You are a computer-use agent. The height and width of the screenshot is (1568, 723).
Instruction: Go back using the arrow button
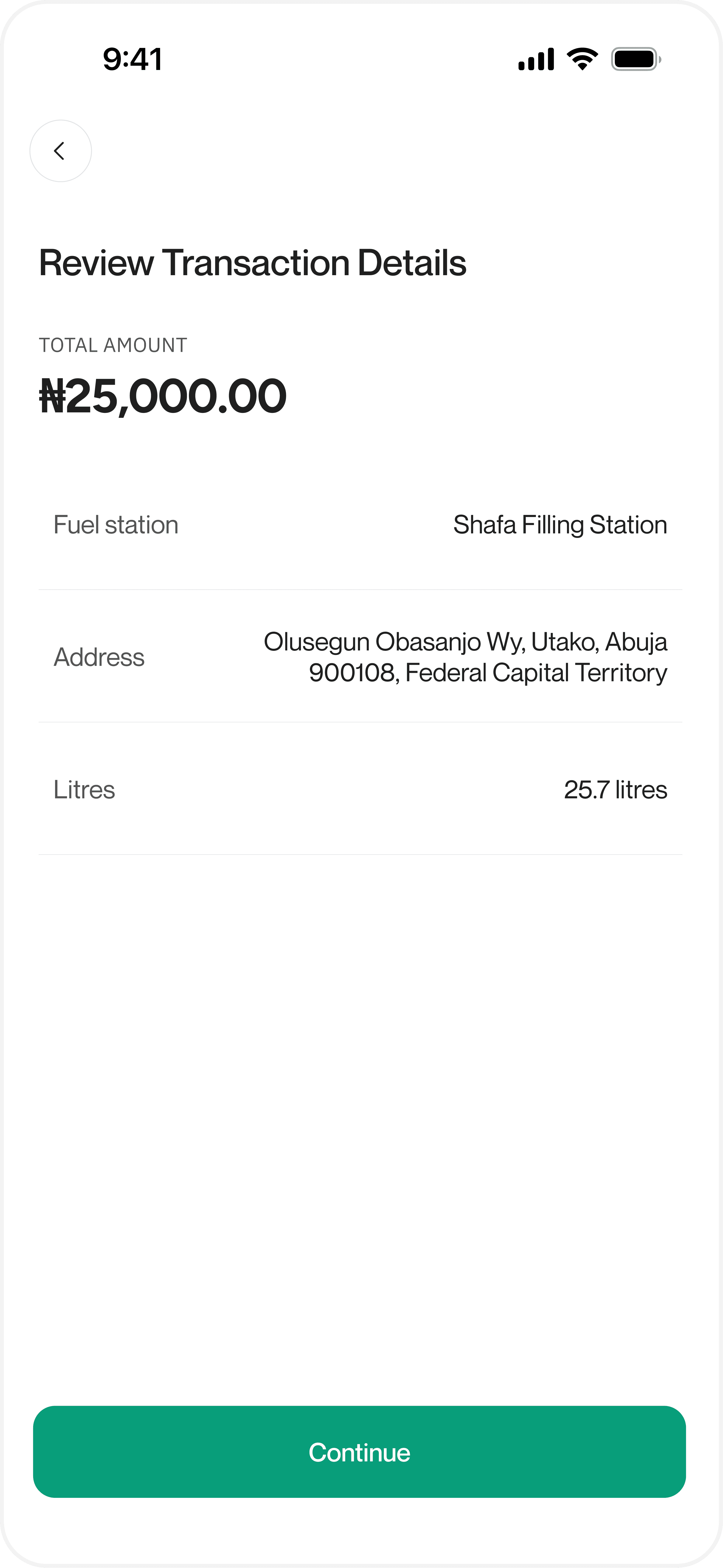click(x=60, y=151)
